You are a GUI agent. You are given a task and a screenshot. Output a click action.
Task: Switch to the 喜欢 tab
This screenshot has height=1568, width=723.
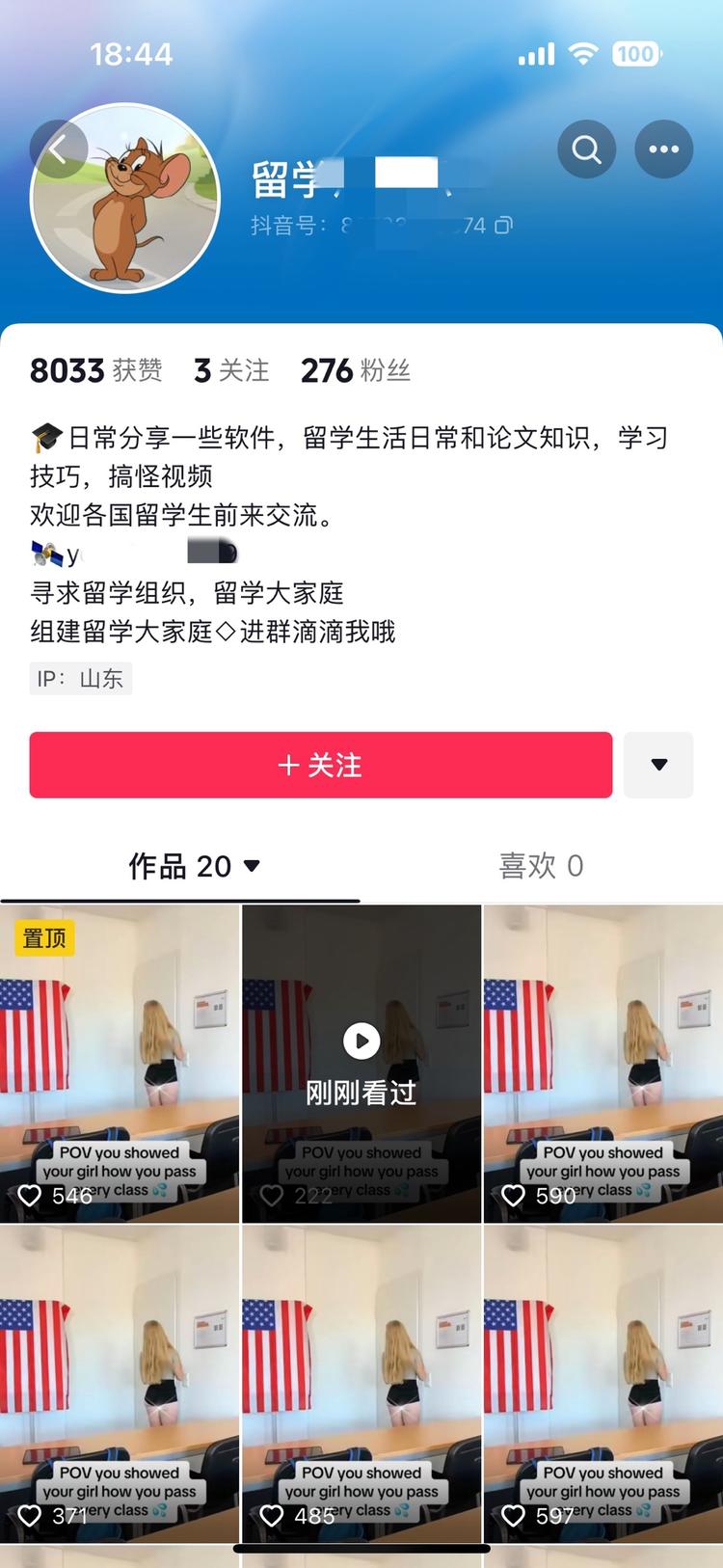(x=541, y=866)
